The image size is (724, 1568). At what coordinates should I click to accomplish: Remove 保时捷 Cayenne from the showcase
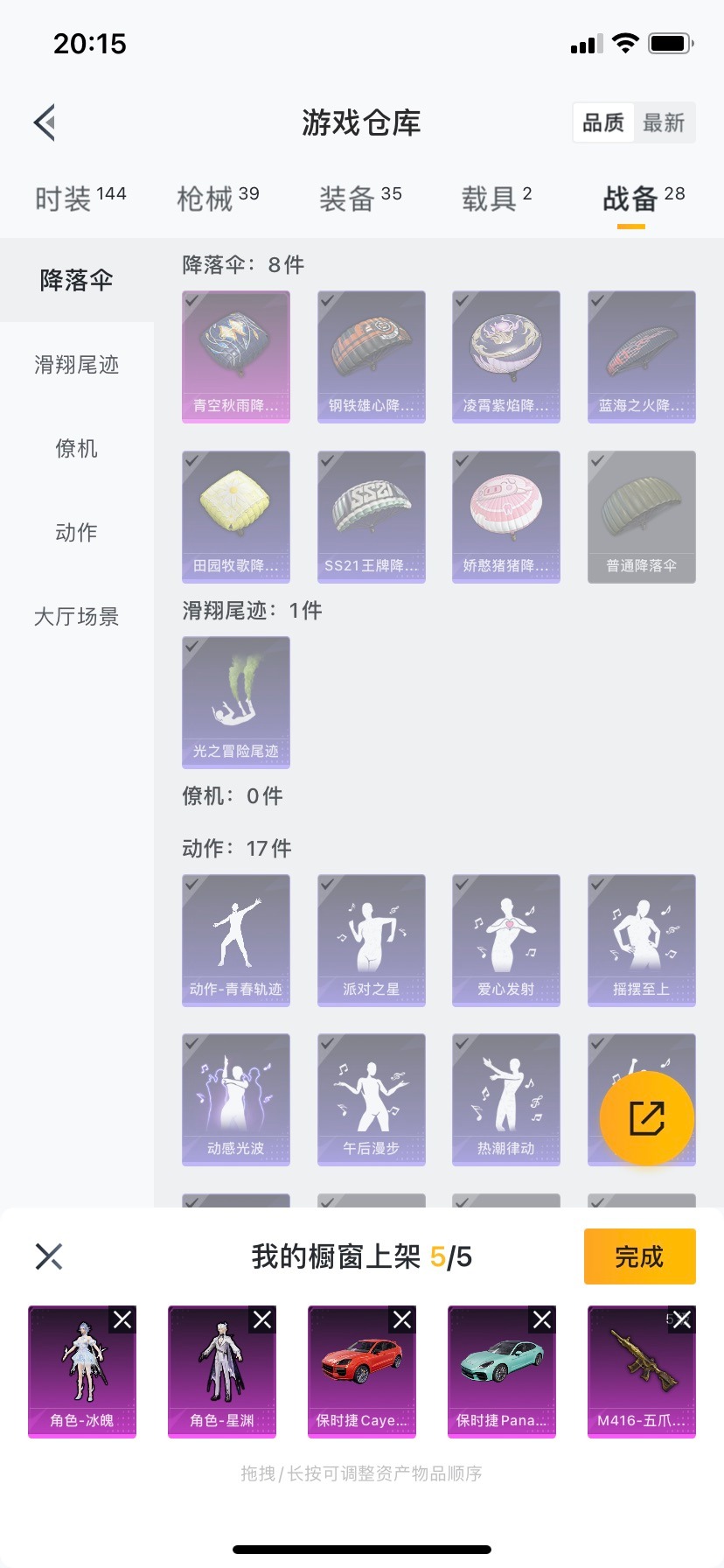(x=402, y=1319)
